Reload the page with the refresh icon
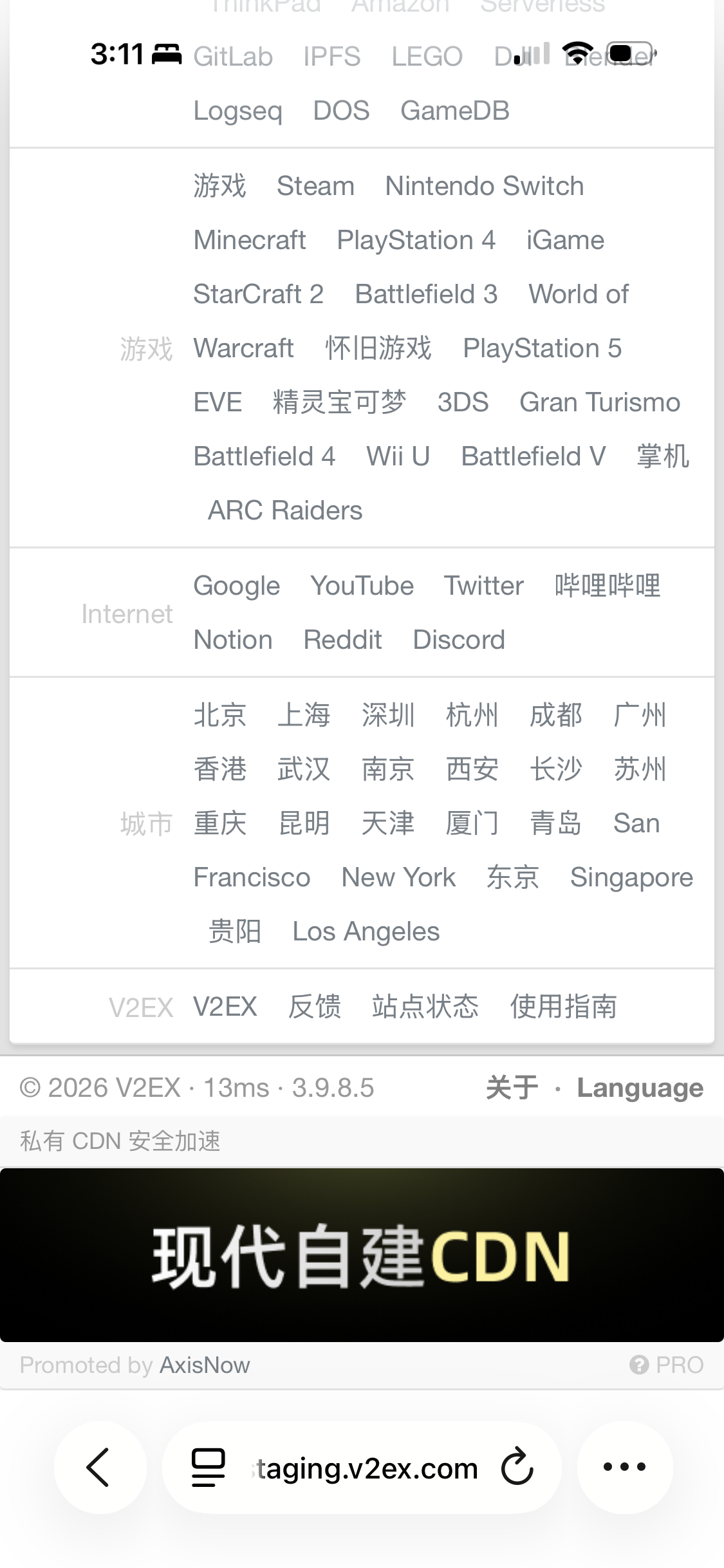The image size is (724, 1568). click(x=517, y=1468)
